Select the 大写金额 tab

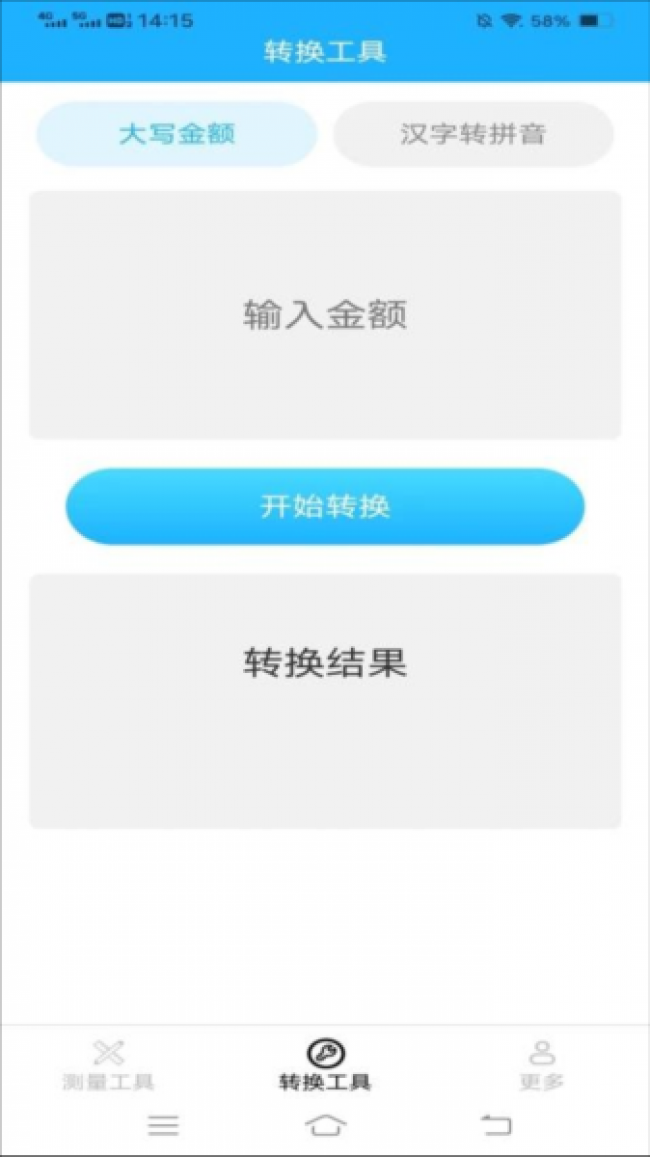pos(177,134)
